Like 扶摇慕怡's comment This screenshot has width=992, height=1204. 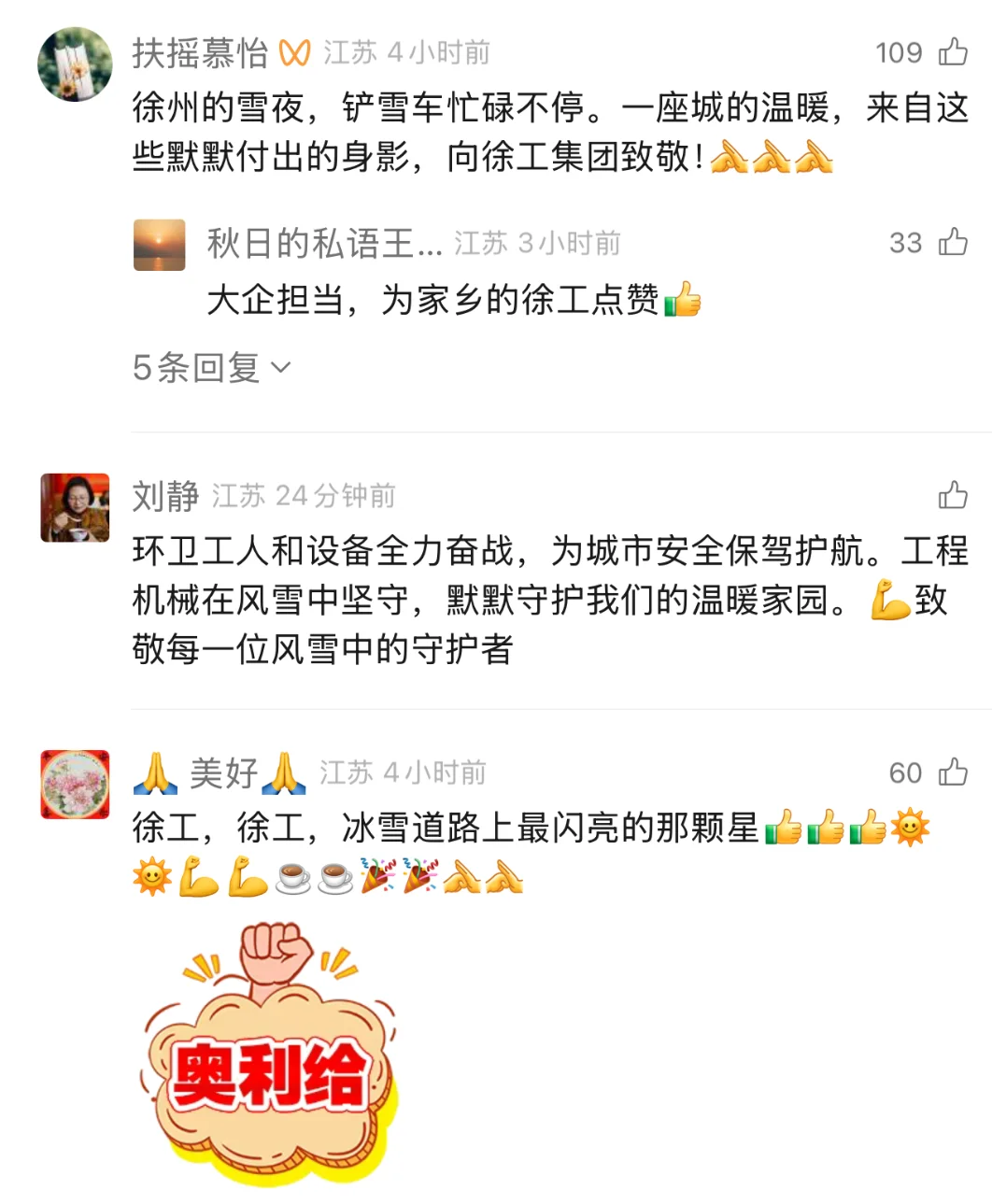pos(952,52)
